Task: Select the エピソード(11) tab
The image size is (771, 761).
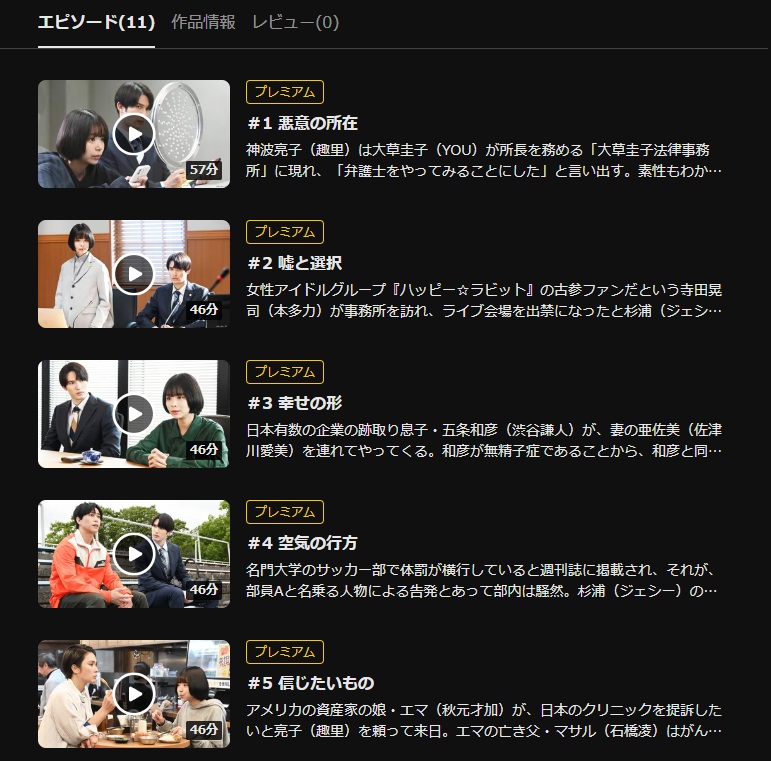Action: tap(96, 22)
